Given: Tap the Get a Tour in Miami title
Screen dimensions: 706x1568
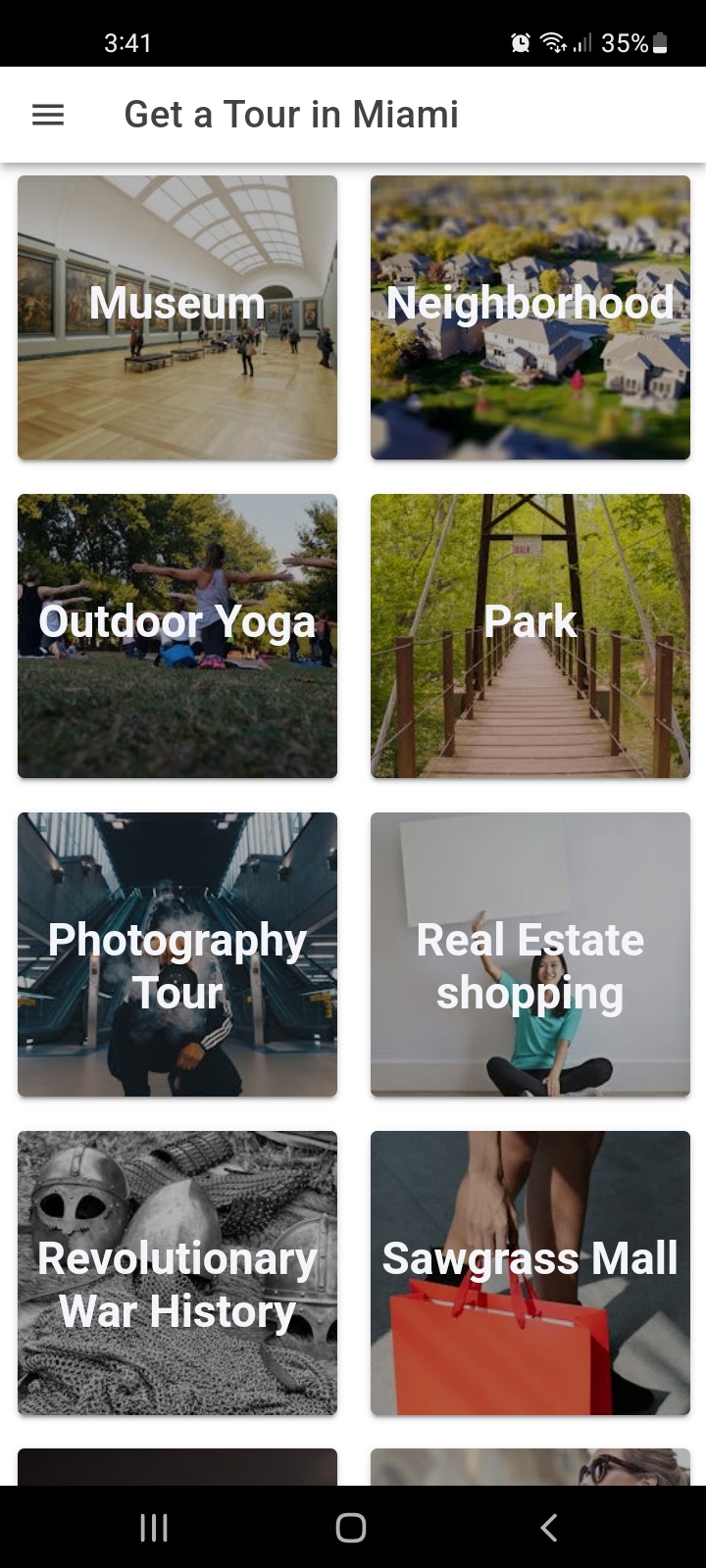Looking at the screenshot, I should [x=290, y=114].
